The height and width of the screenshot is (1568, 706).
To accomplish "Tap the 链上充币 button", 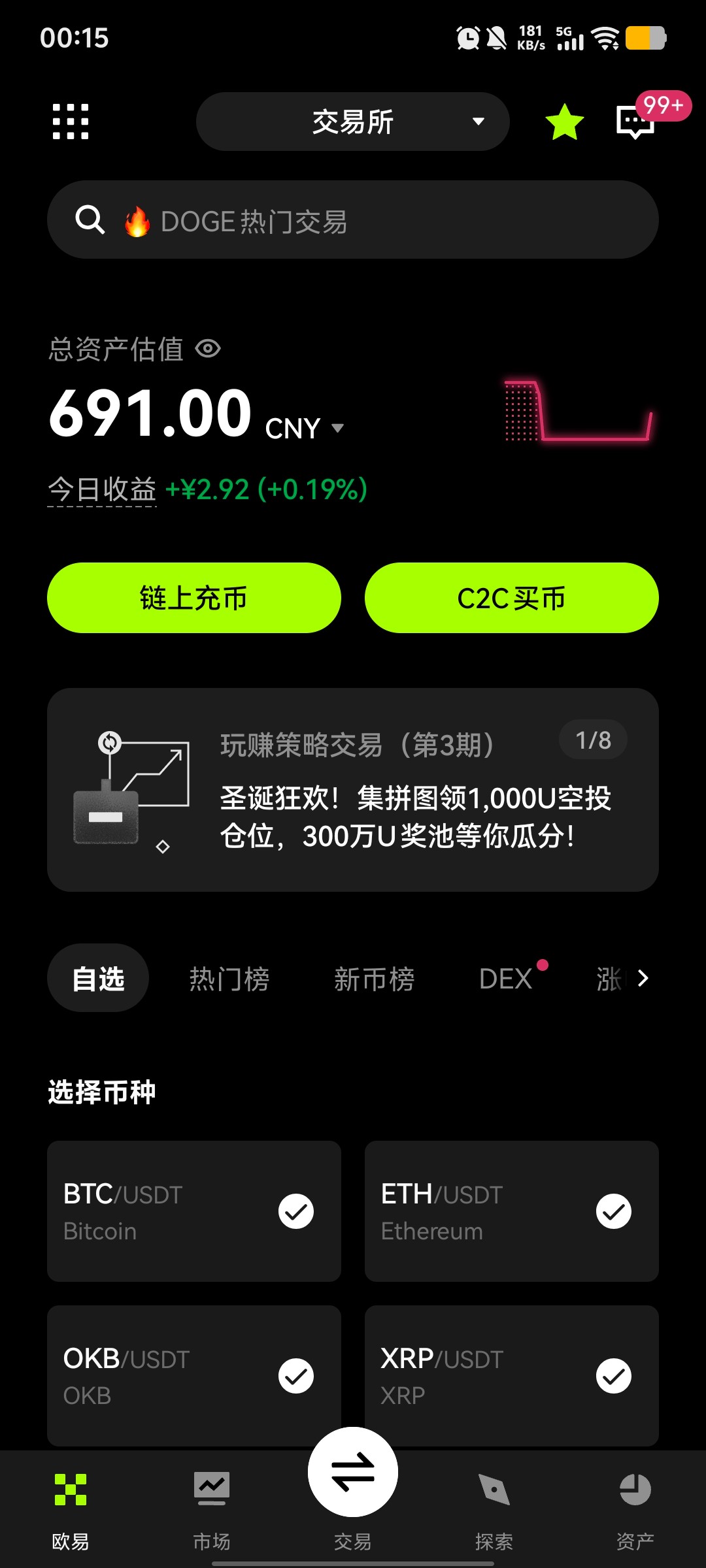I will (194, 598).
